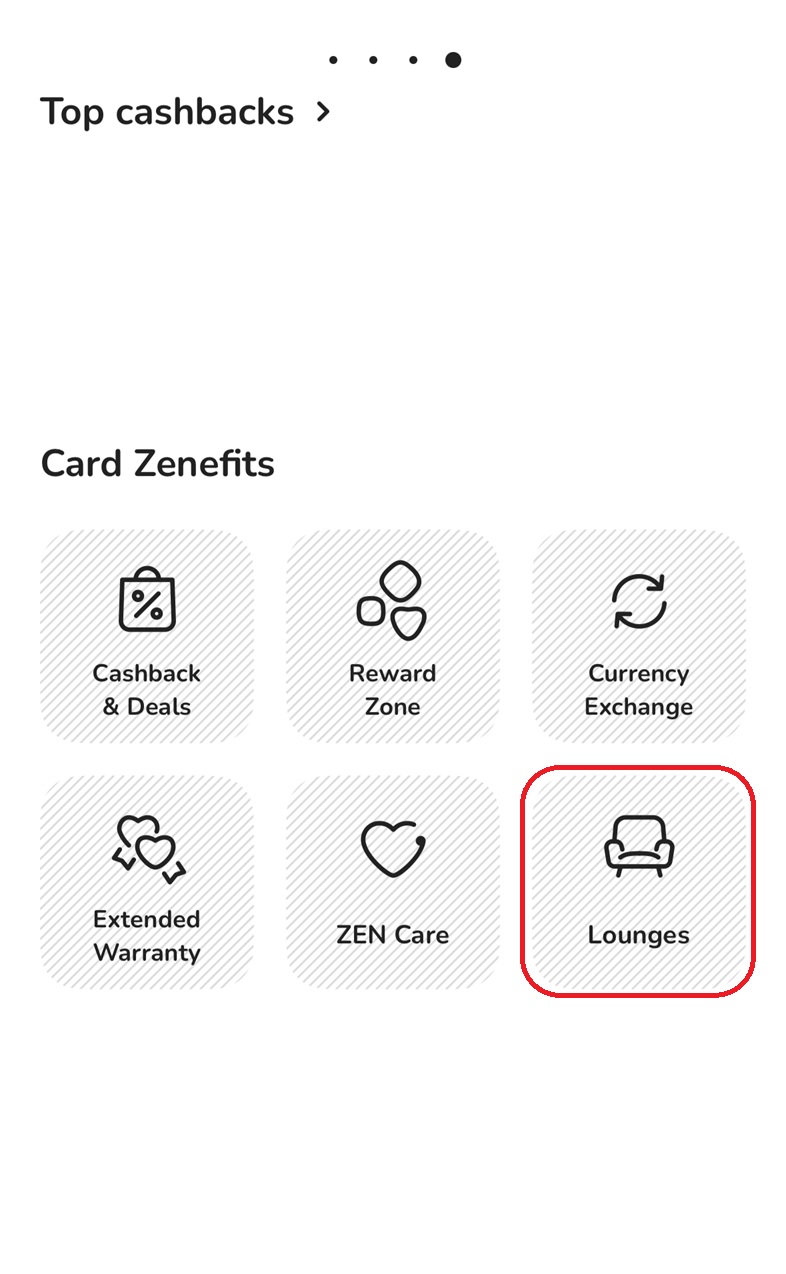Open Currency Exchange
The image size is (786, 1274).
pyautogui.click(x=639, y=636)
